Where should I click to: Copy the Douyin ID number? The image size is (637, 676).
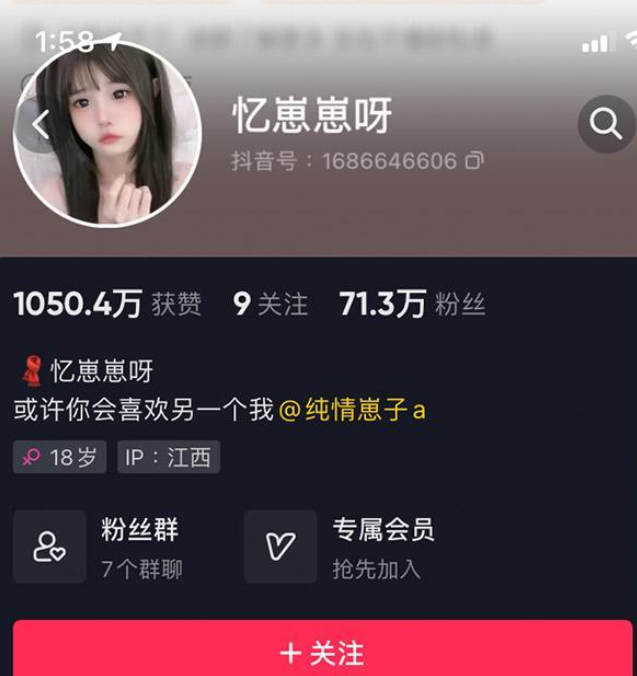click(475, 161)
